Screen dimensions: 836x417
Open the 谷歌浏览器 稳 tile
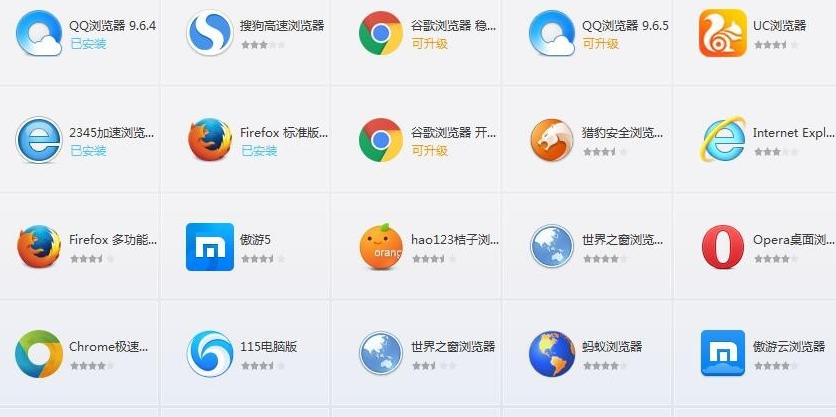coord(381,33)
